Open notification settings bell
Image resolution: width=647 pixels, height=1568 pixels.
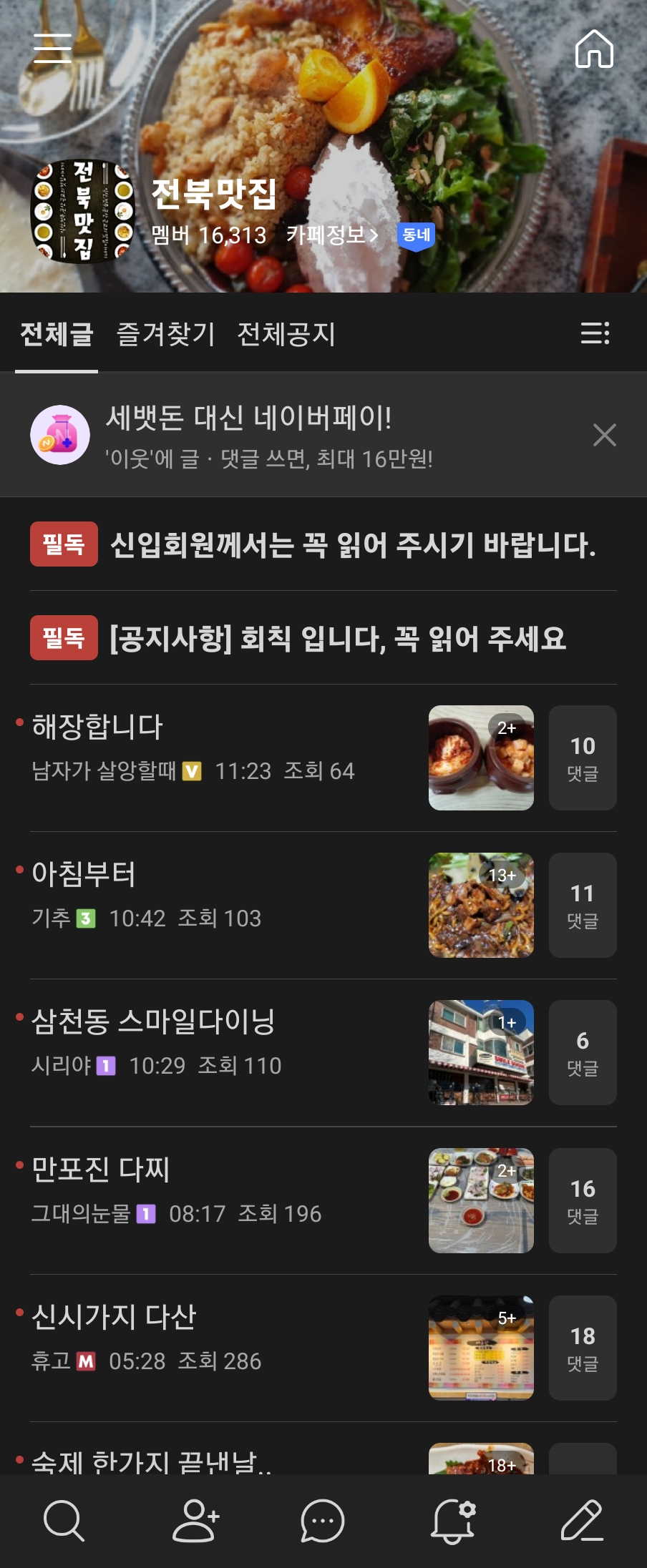452,1521
